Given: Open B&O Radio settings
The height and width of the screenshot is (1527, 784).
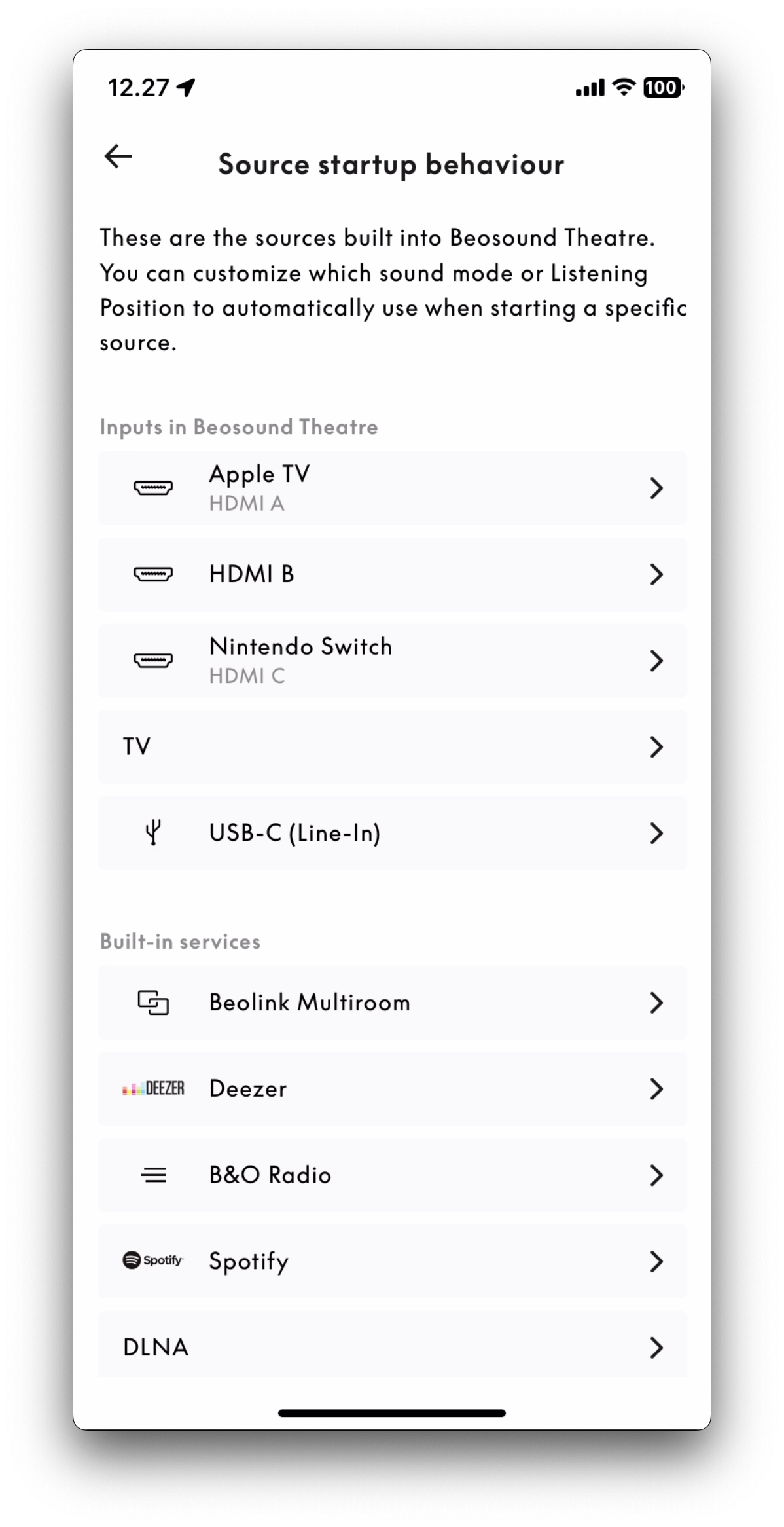Looking at the screenshot, I should coord(392,1175).
